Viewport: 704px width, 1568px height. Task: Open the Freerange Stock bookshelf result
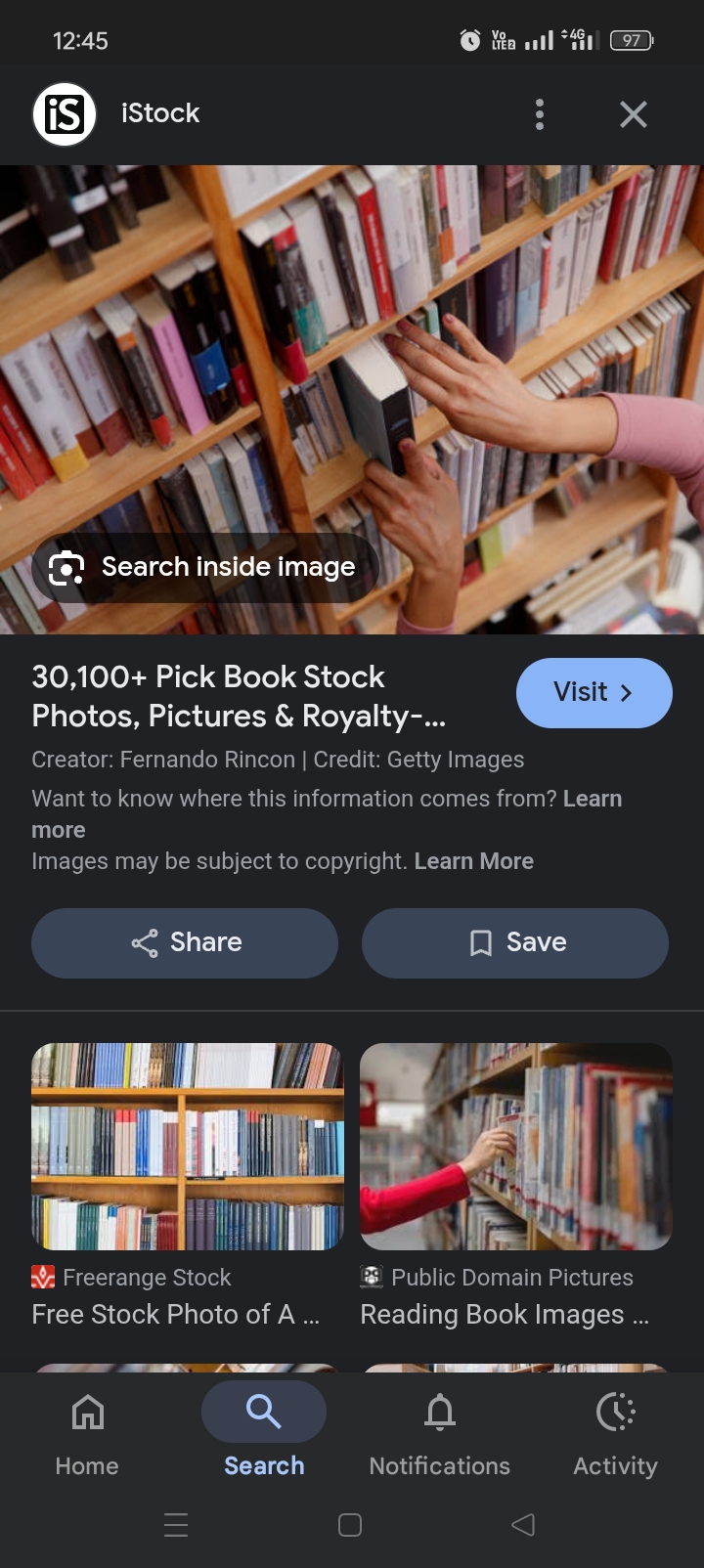pos(188,1146)
